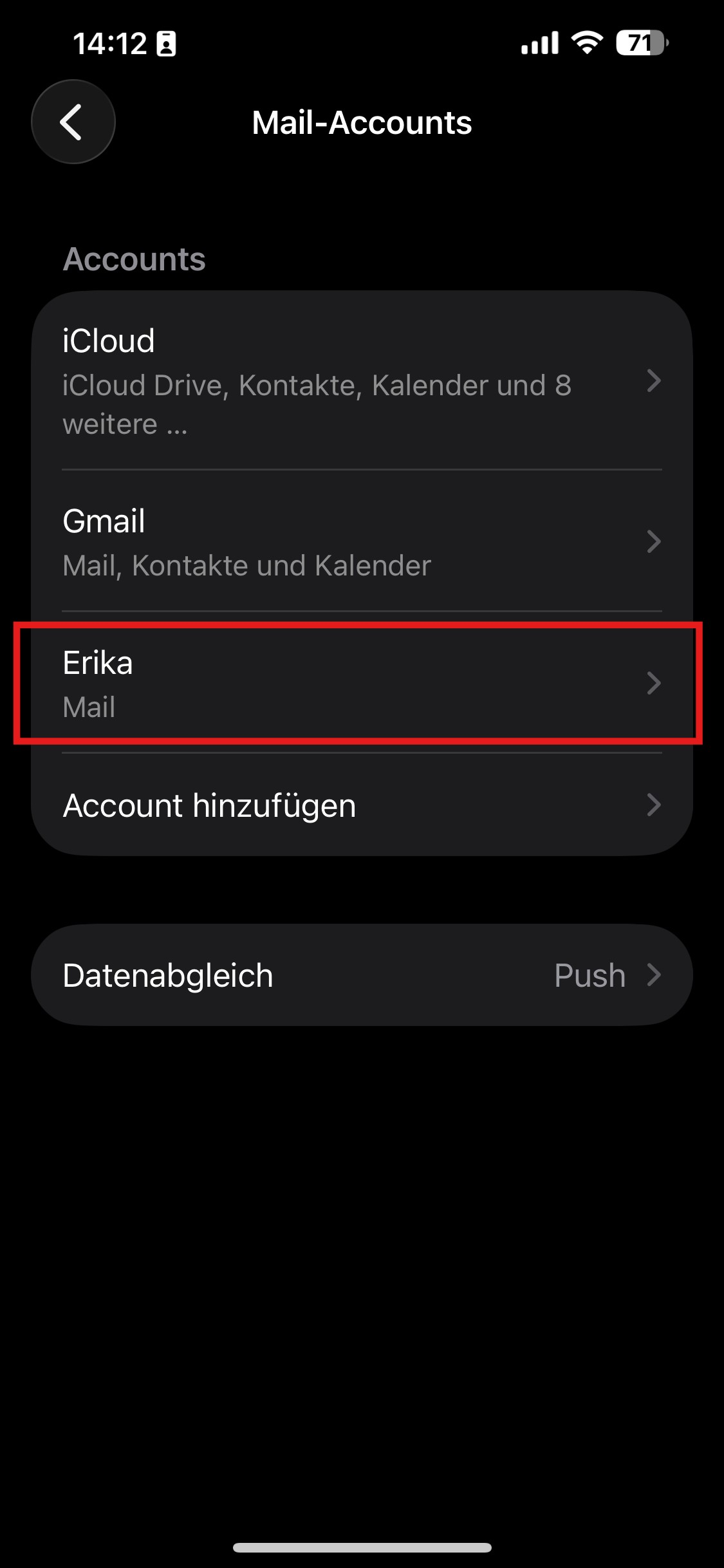Select the Erika mail account
724x1568 pixels.
coord(360,684)
